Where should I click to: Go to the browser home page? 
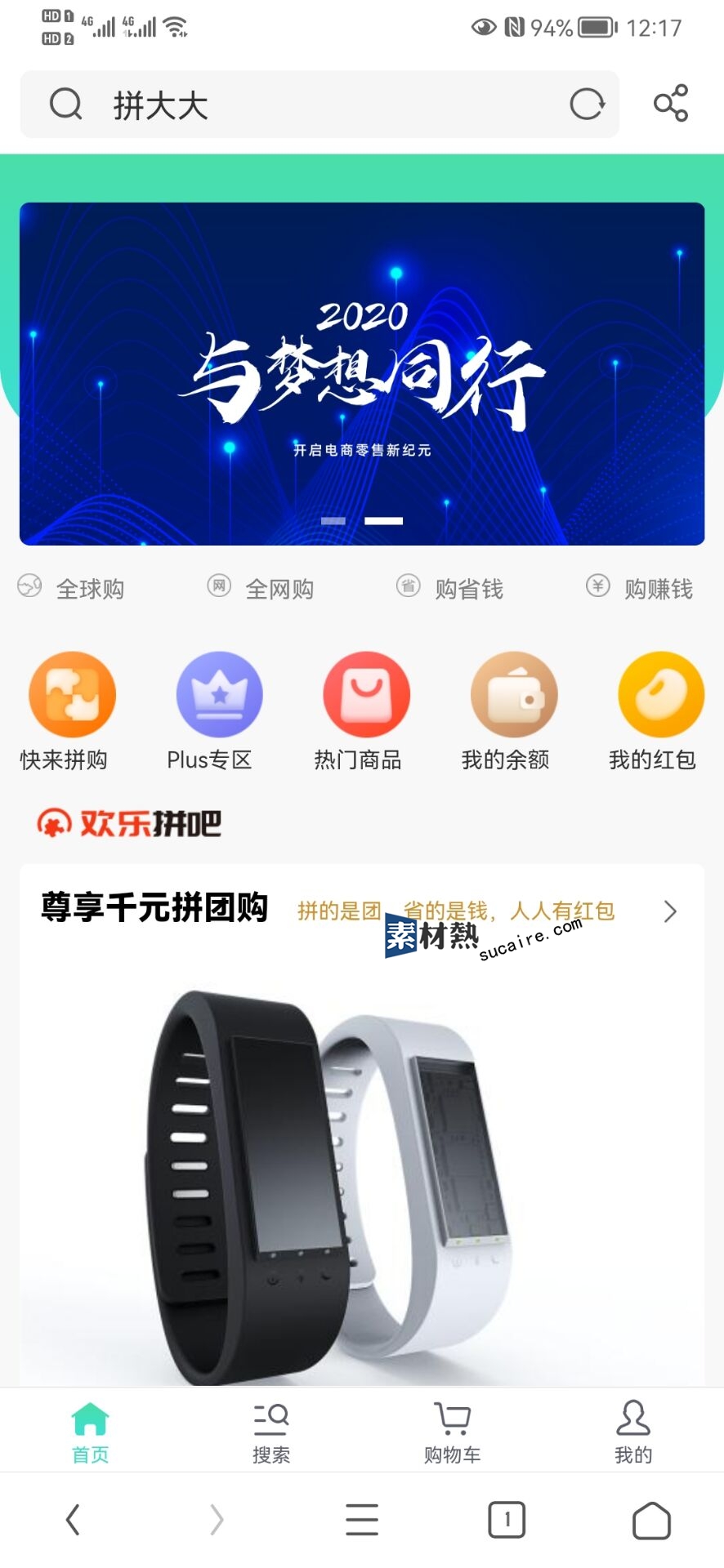651,1520
